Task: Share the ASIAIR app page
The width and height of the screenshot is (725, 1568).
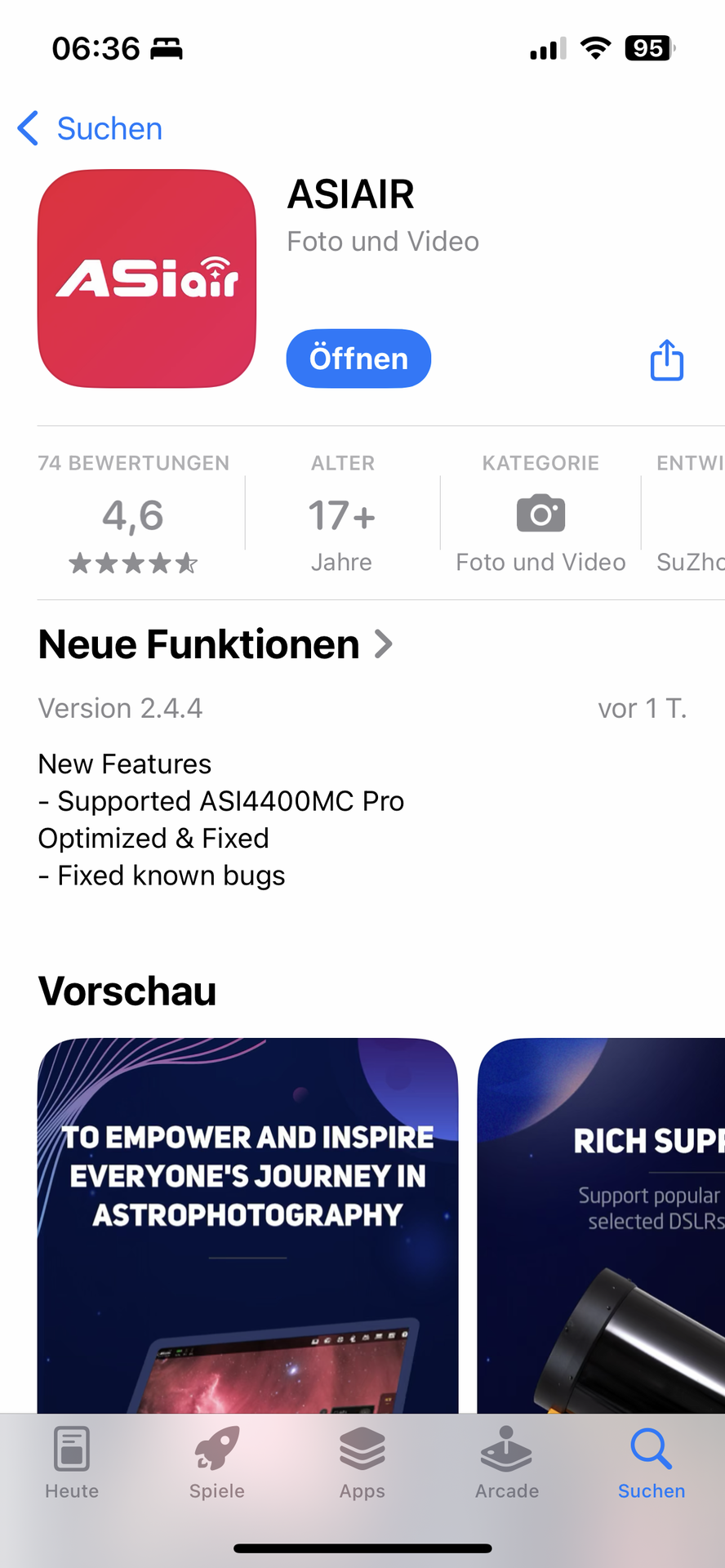Action: pos(667,360)
